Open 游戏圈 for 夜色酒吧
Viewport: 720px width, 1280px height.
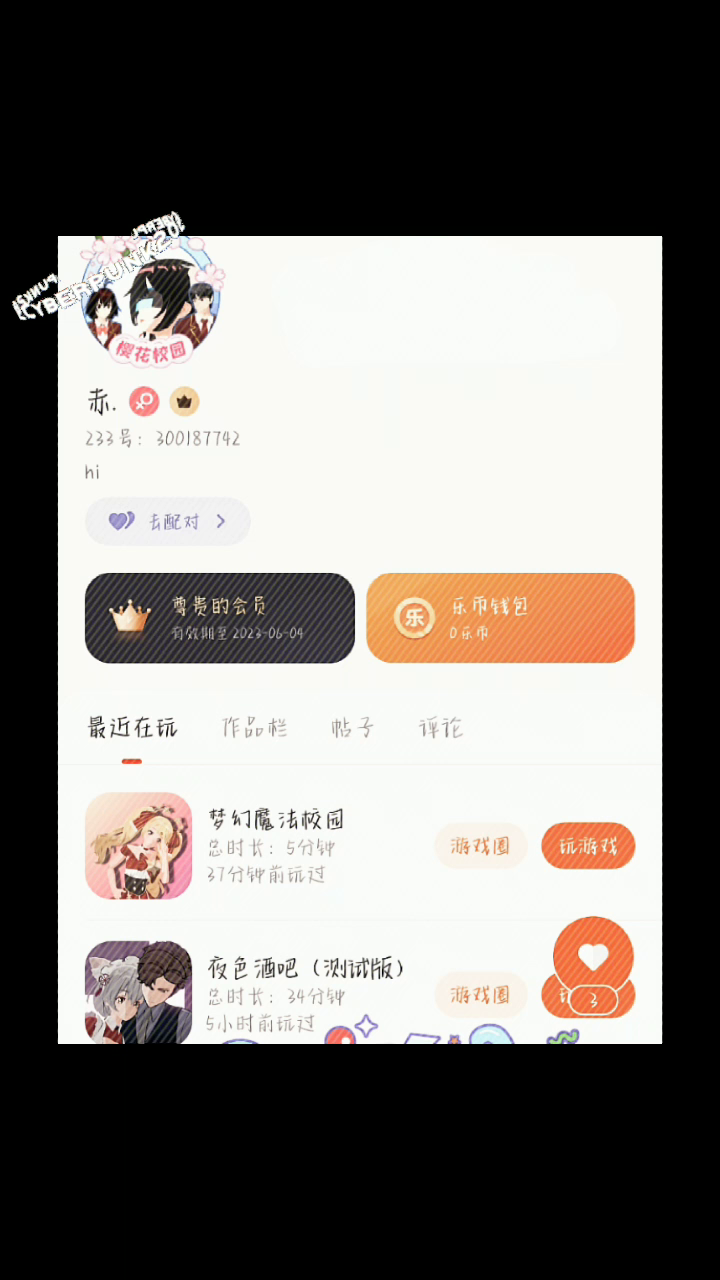(480, 994)
